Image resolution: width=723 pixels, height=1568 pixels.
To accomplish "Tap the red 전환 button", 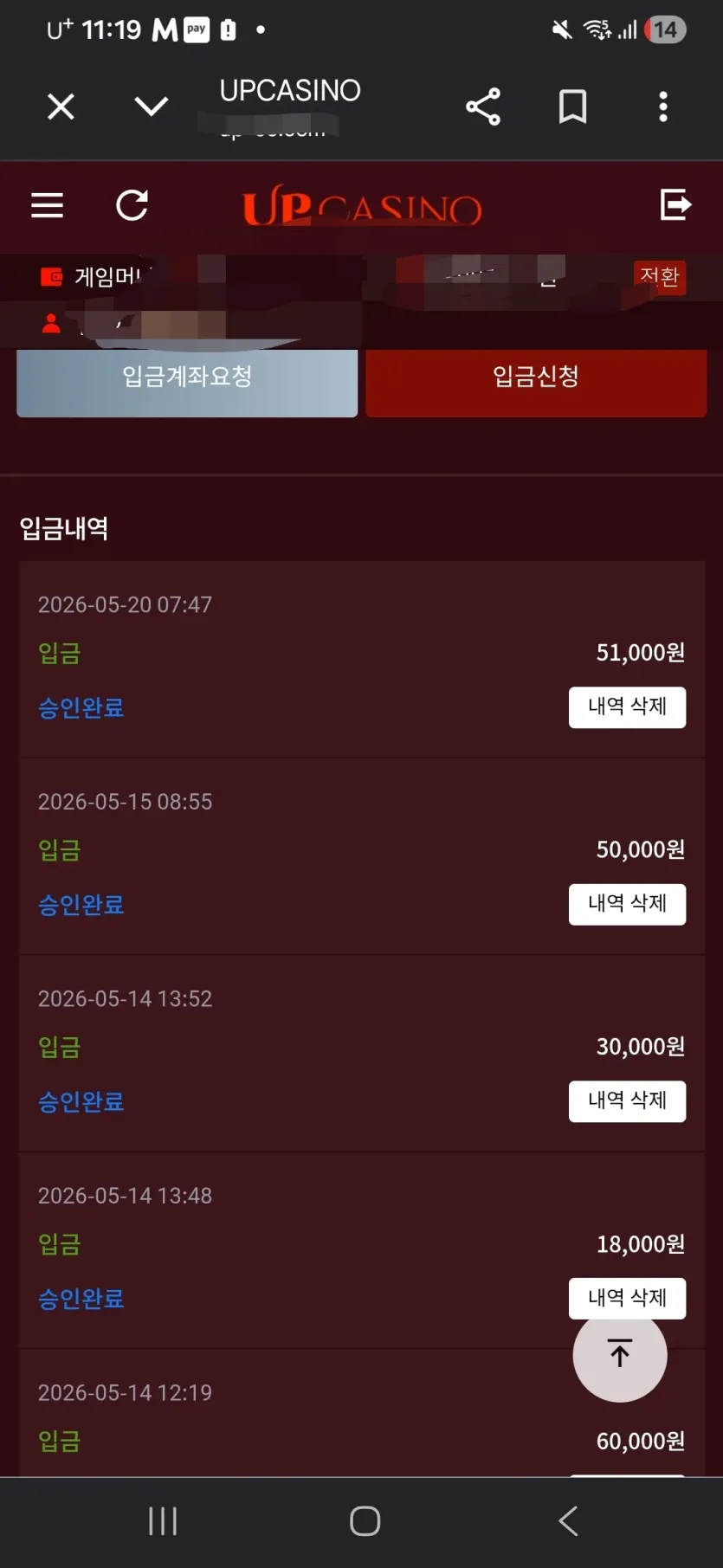I will click(x=660, y=277).
